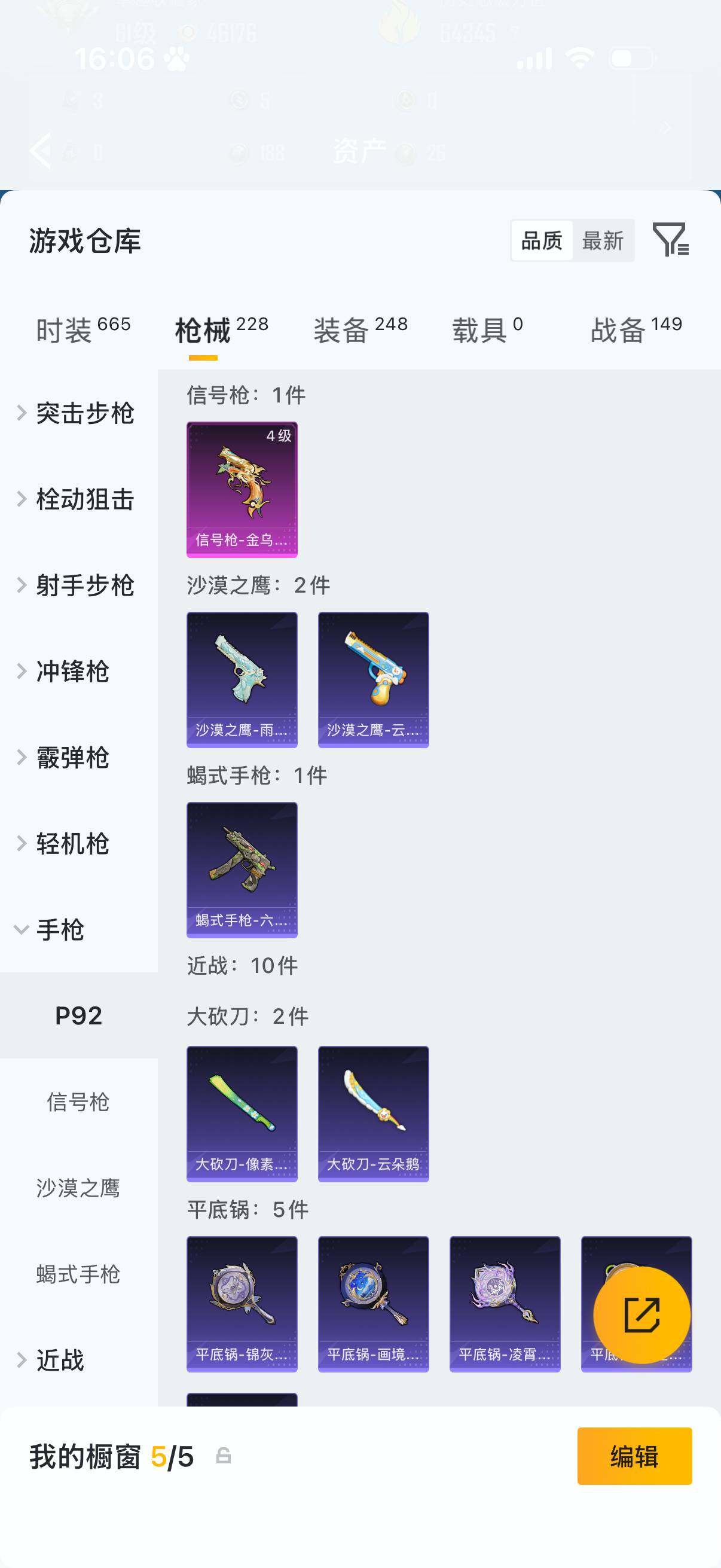721x1568 pixels.
Task: View the 蝎式手枪-六 skin thumbnail
Action: [242, 870]
